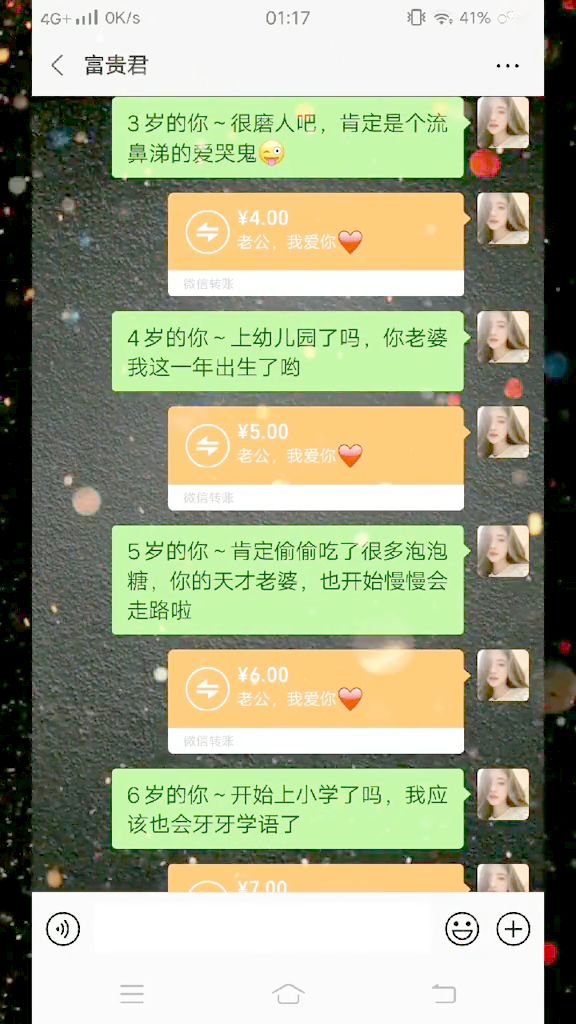Tap the avatar beside the 3岁的你 message
This screenshot has width=576, height=1024.
click(x=503, y=123)
